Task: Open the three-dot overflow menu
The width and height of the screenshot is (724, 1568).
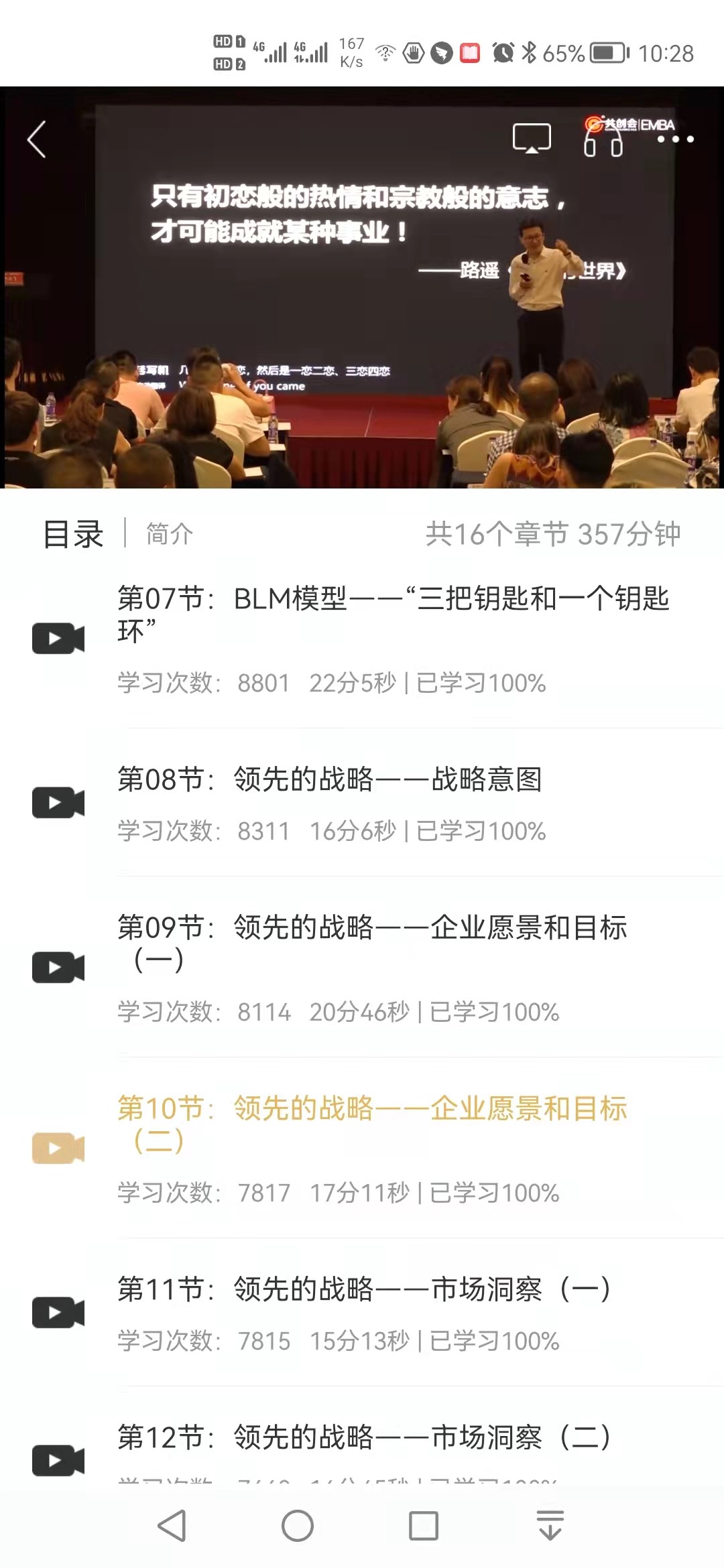Action: (674, 139)
